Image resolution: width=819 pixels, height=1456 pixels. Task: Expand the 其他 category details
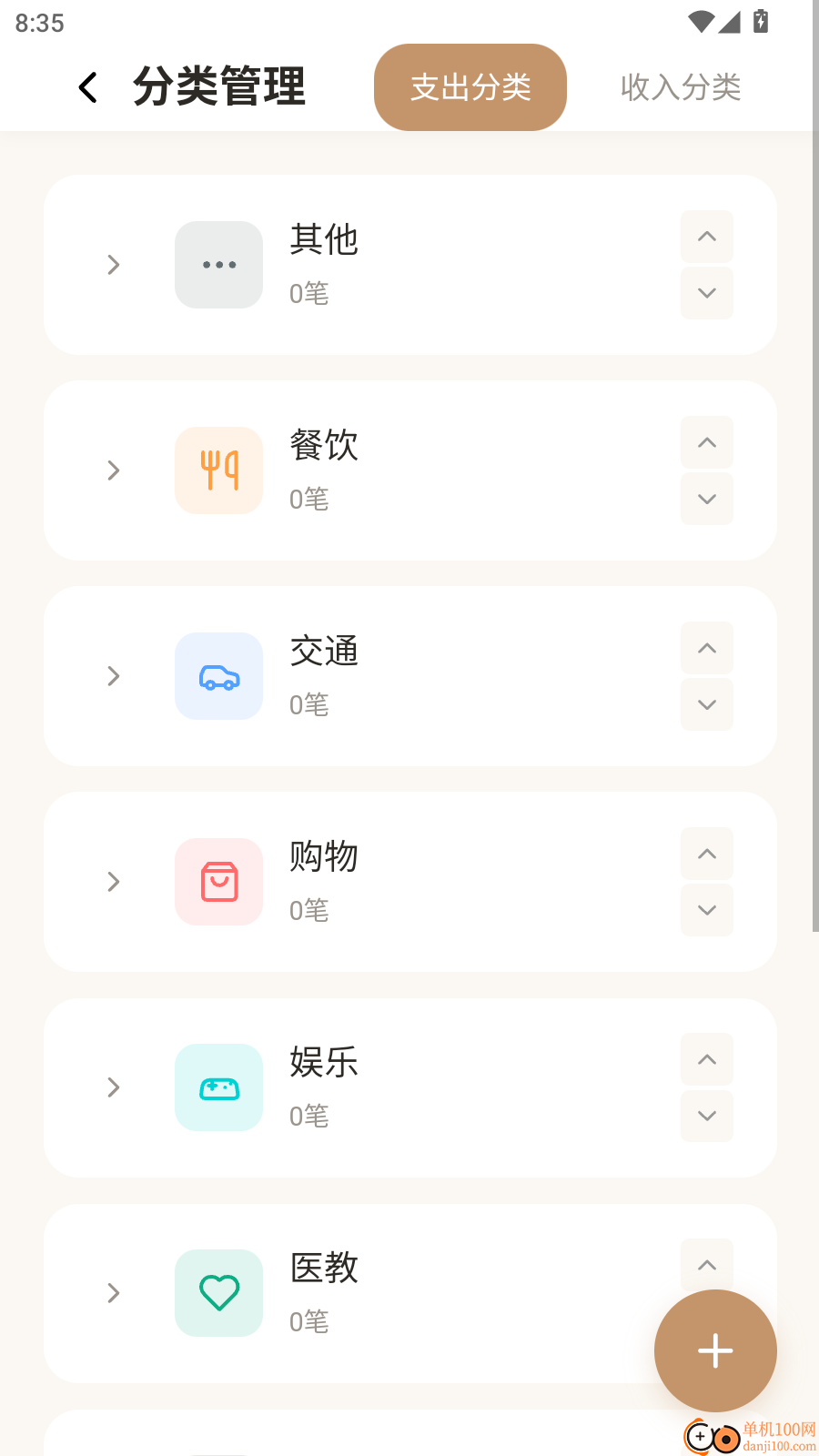(x=113, y=265)
